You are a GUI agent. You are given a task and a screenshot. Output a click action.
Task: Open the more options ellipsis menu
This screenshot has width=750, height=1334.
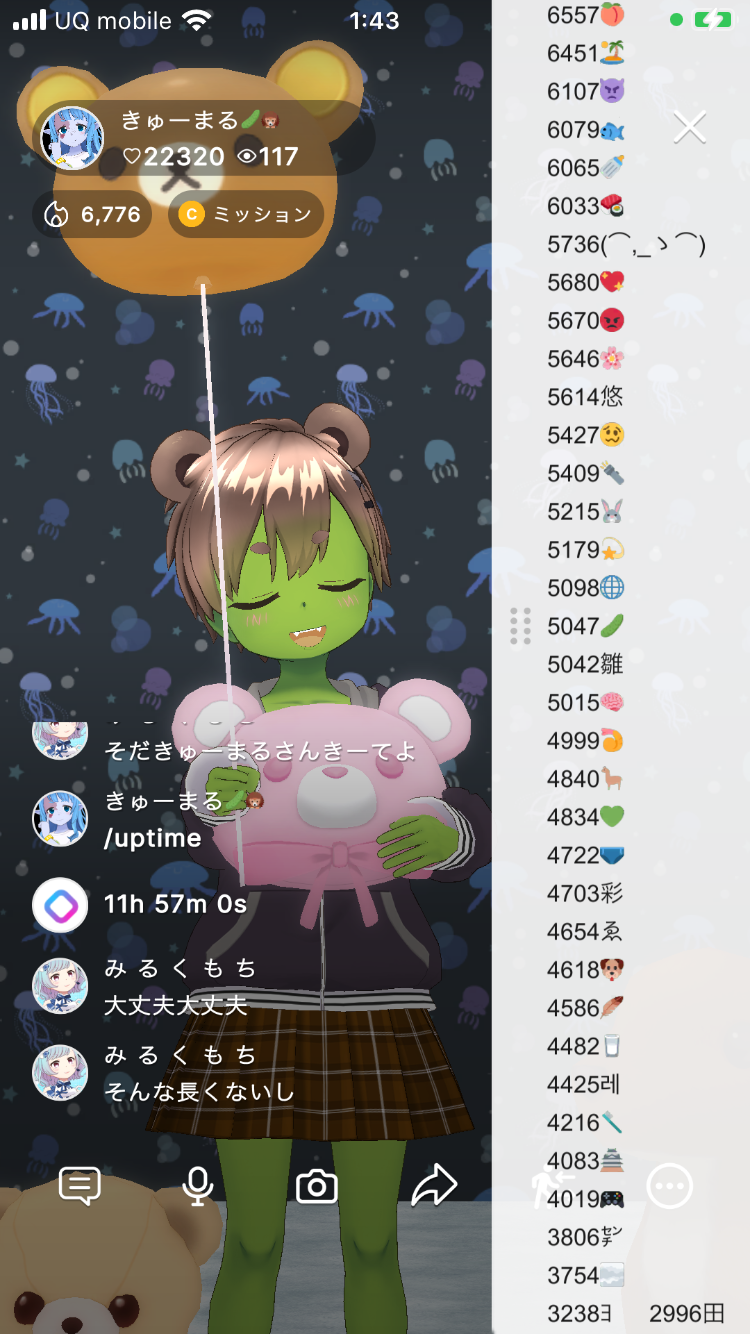click(x=669, y=1186)
